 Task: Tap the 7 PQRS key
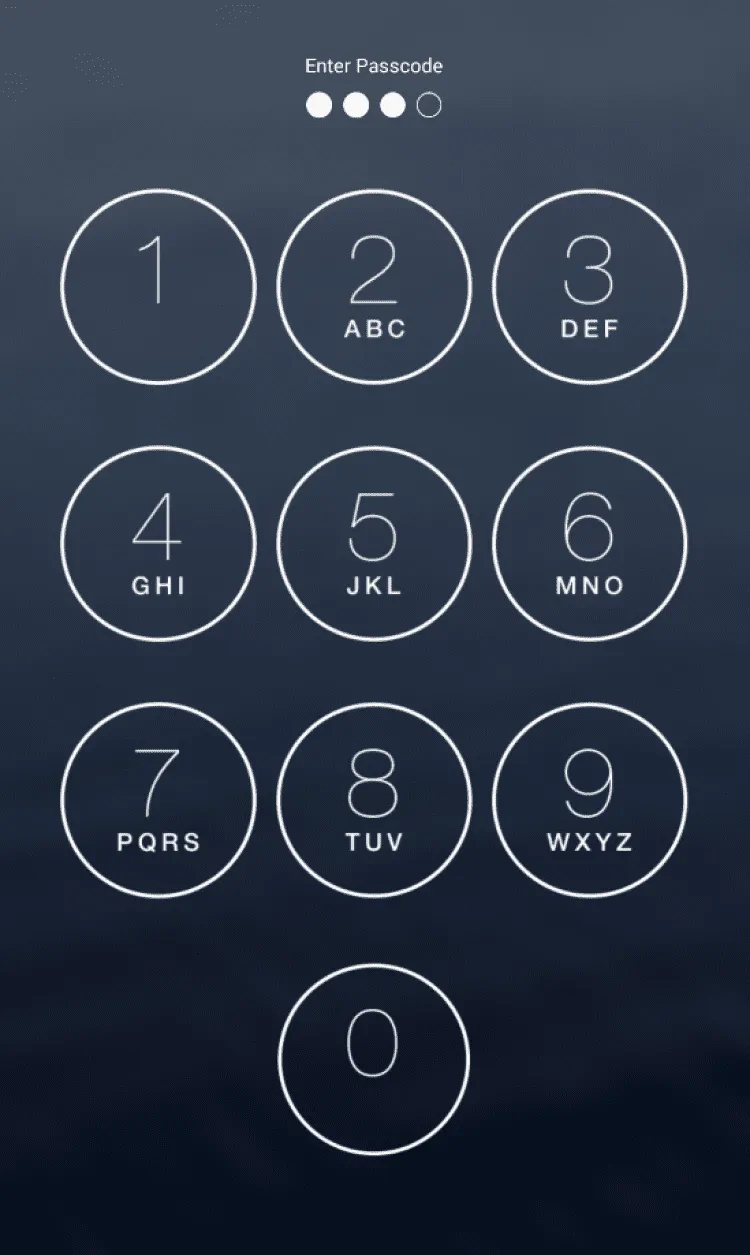pyautogui.click(x=158, y=799)
